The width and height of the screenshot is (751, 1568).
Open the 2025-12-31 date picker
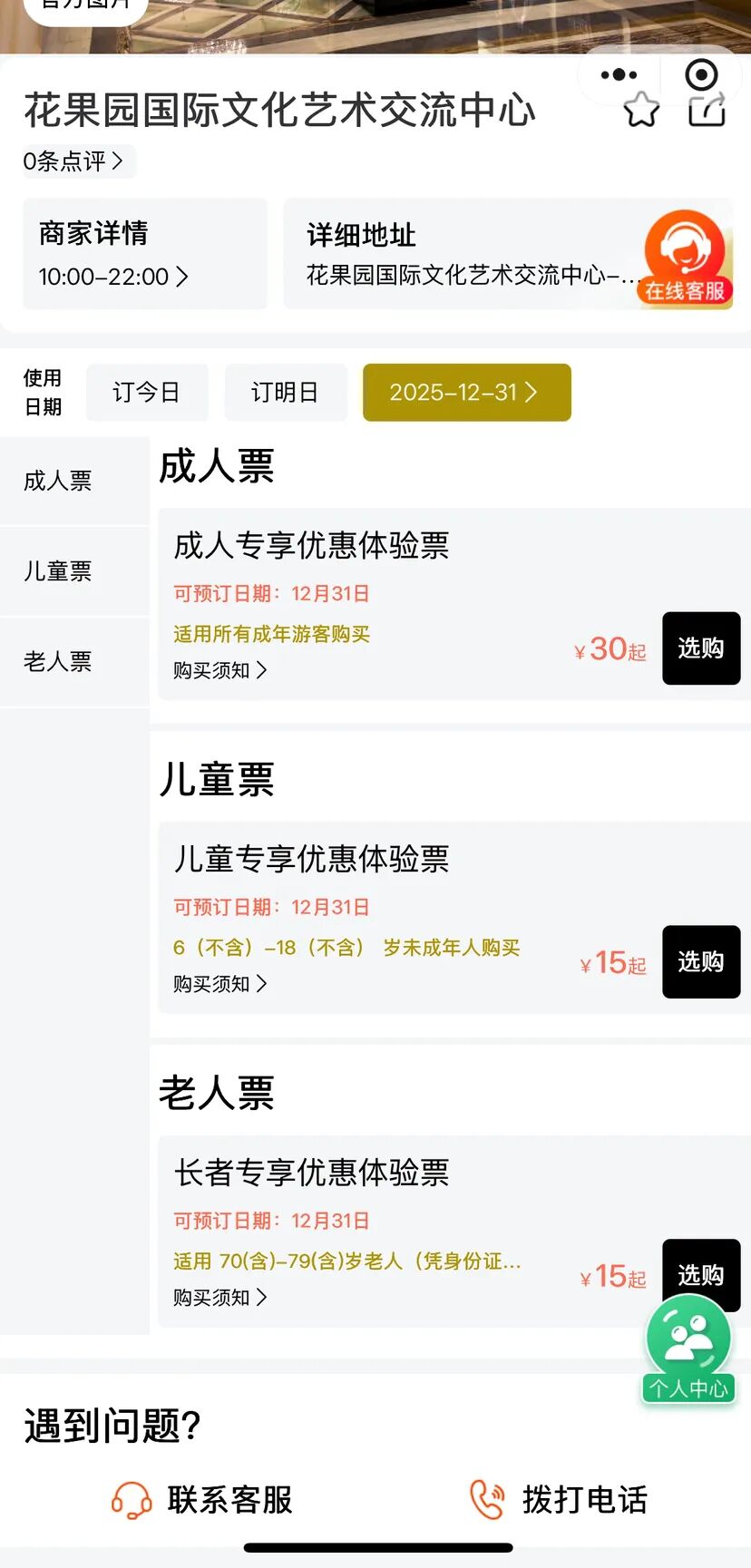[466, 392]
